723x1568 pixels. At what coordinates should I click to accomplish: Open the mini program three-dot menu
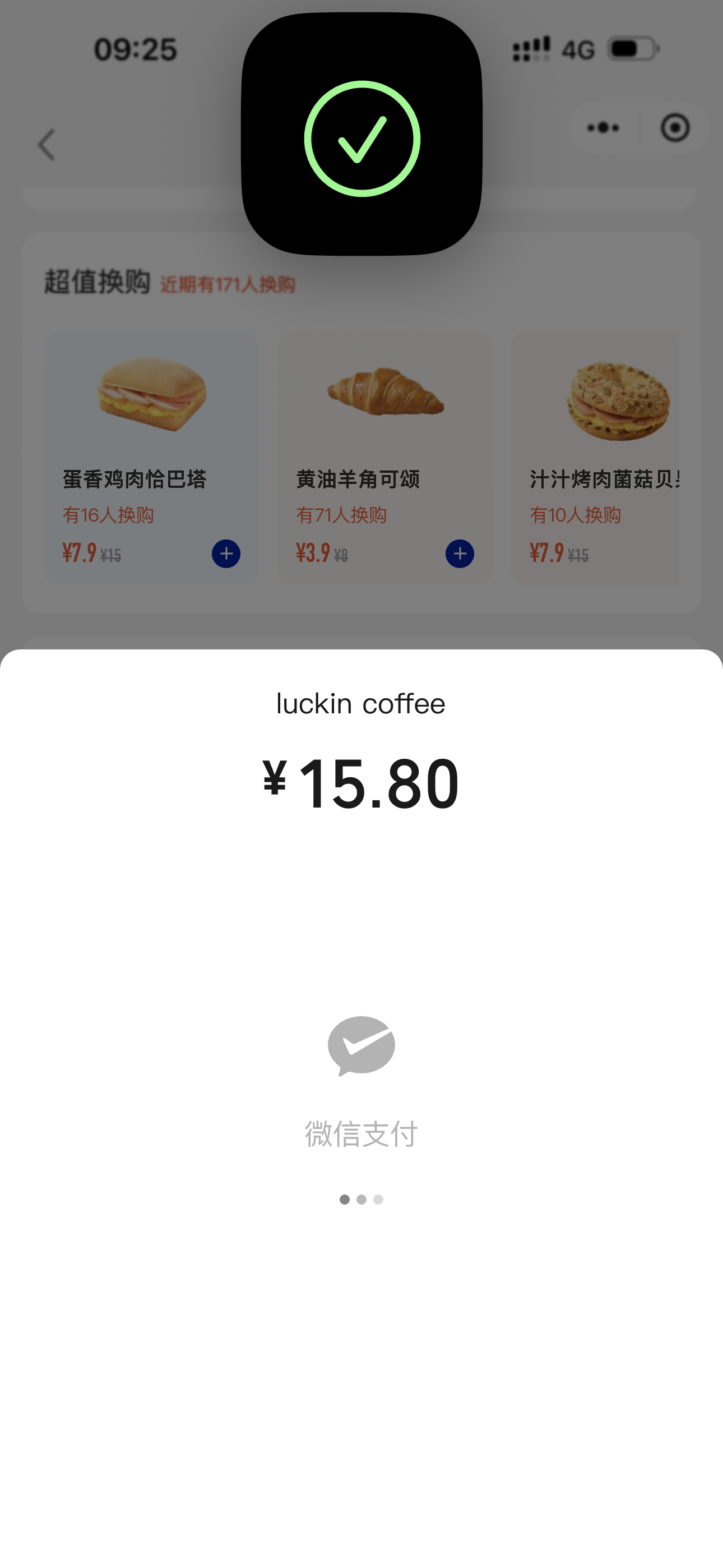tap(602, 128)
